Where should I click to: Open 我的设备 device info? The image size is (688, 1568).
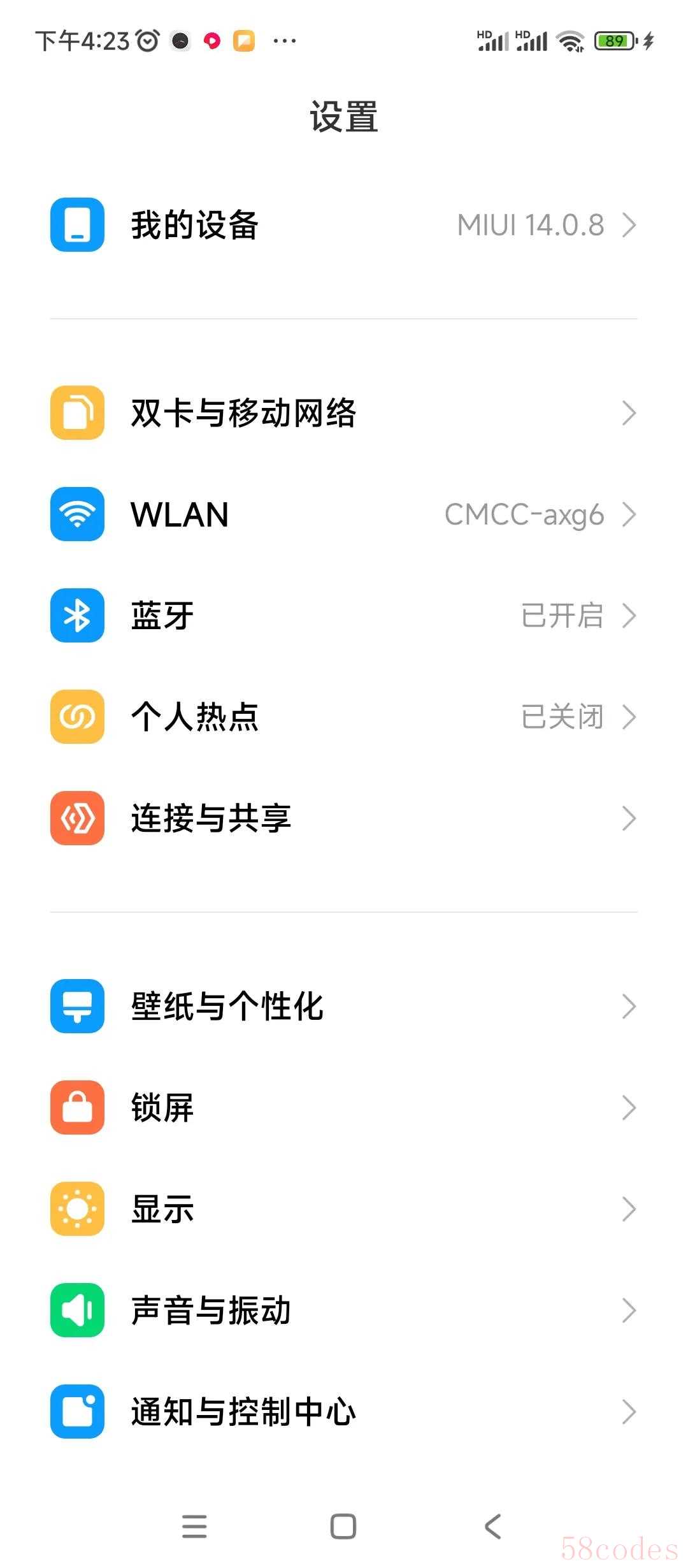point(344,225)
